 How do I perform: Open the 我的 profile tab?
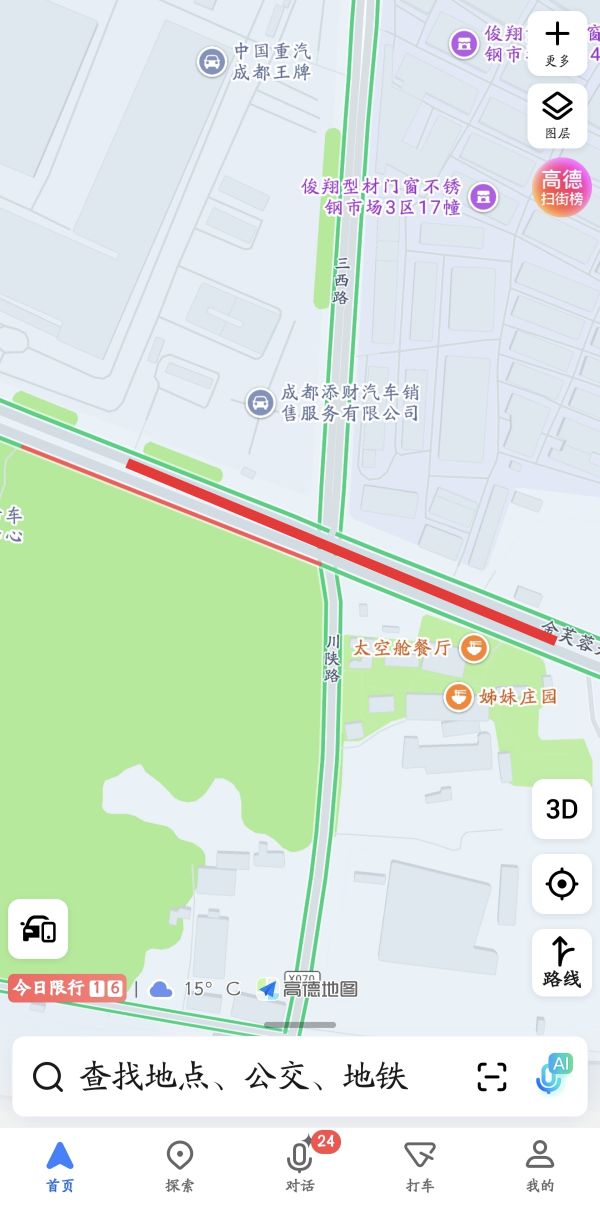tap(540, 1166)
